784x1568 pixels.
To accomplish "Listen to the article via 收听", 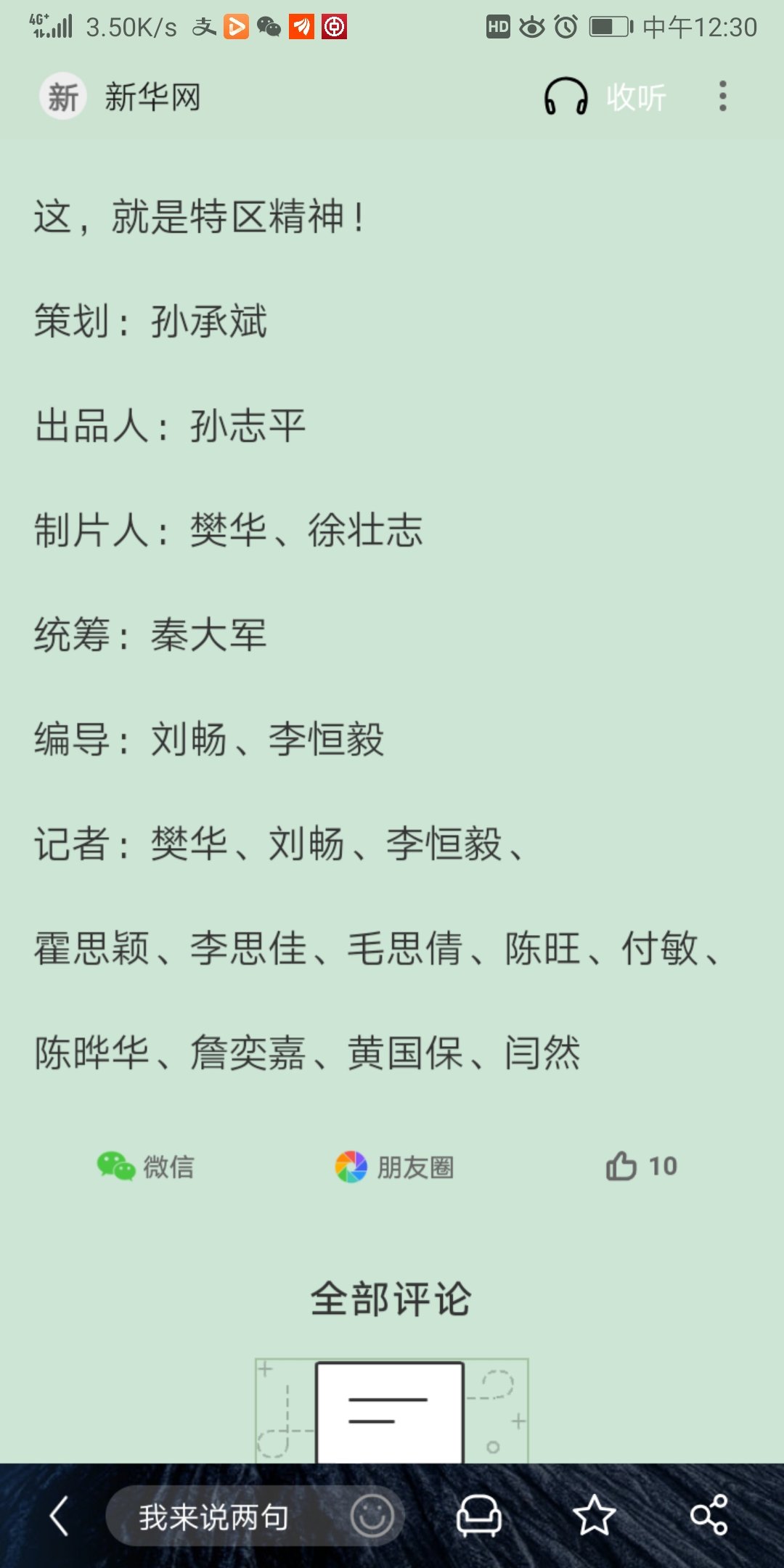I will [605, 97].
